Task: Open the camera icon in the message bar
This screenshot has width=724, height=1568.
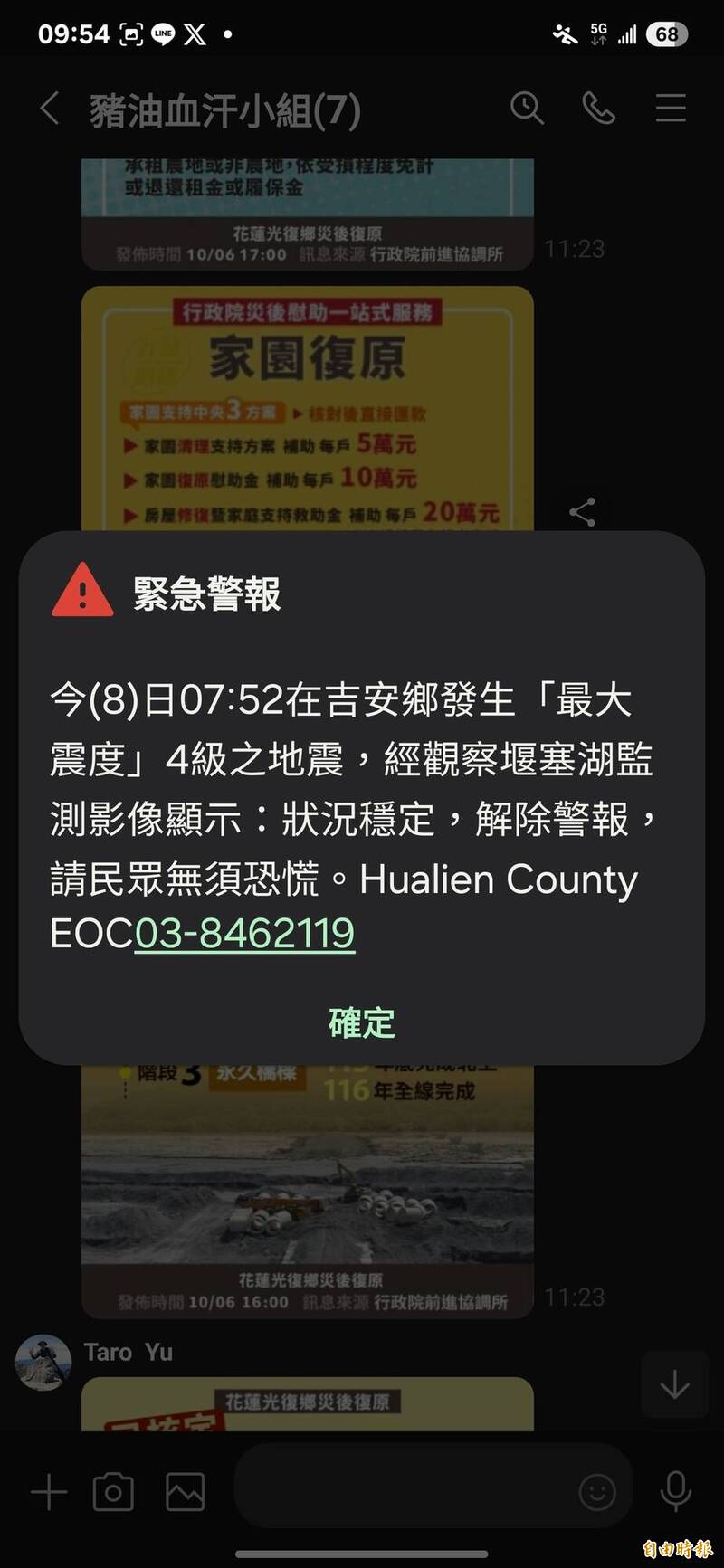Action: (x=115, y=1491)
